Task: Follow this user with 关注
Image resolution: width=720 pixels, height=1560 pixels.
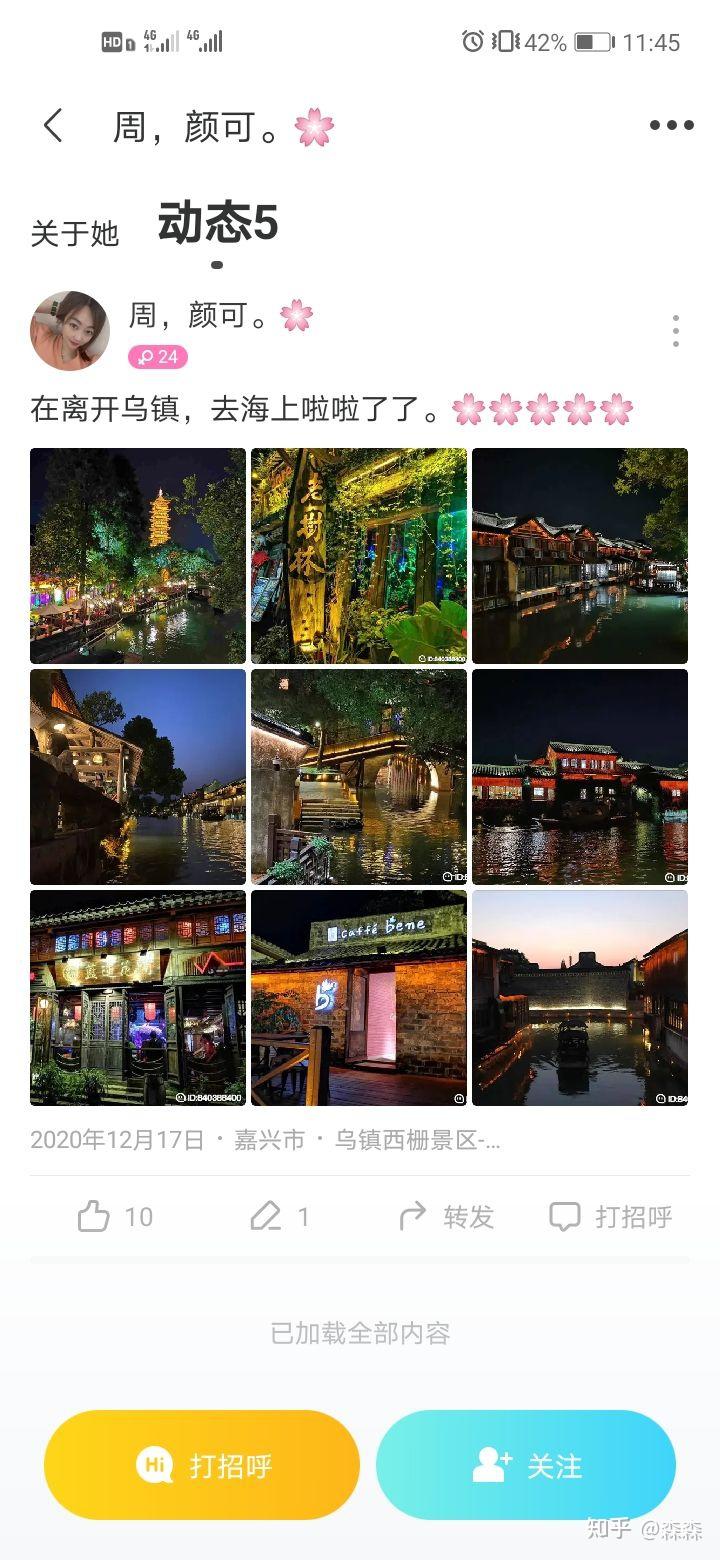Action: (x=526, y=1465)
